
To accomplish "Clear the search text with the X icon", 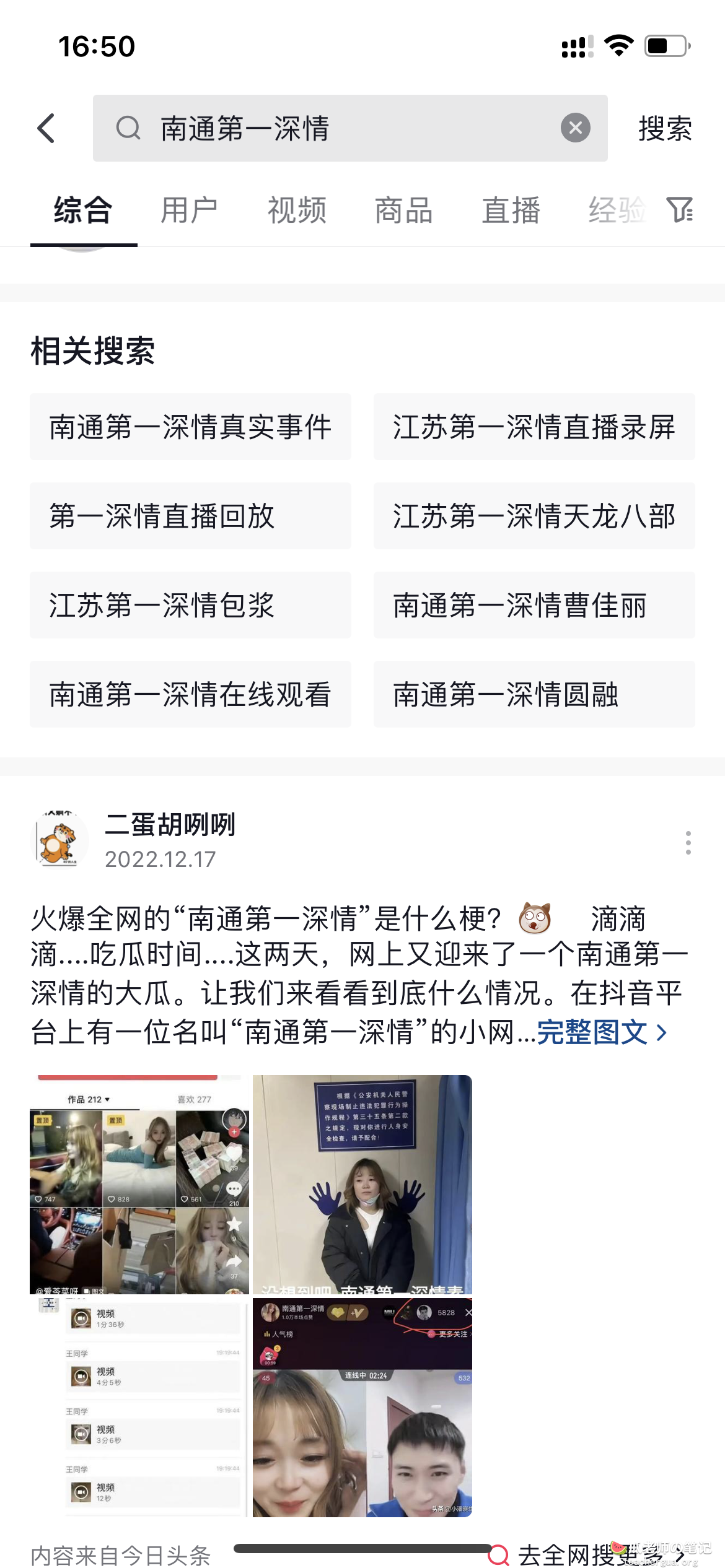I will click(575, 128).
